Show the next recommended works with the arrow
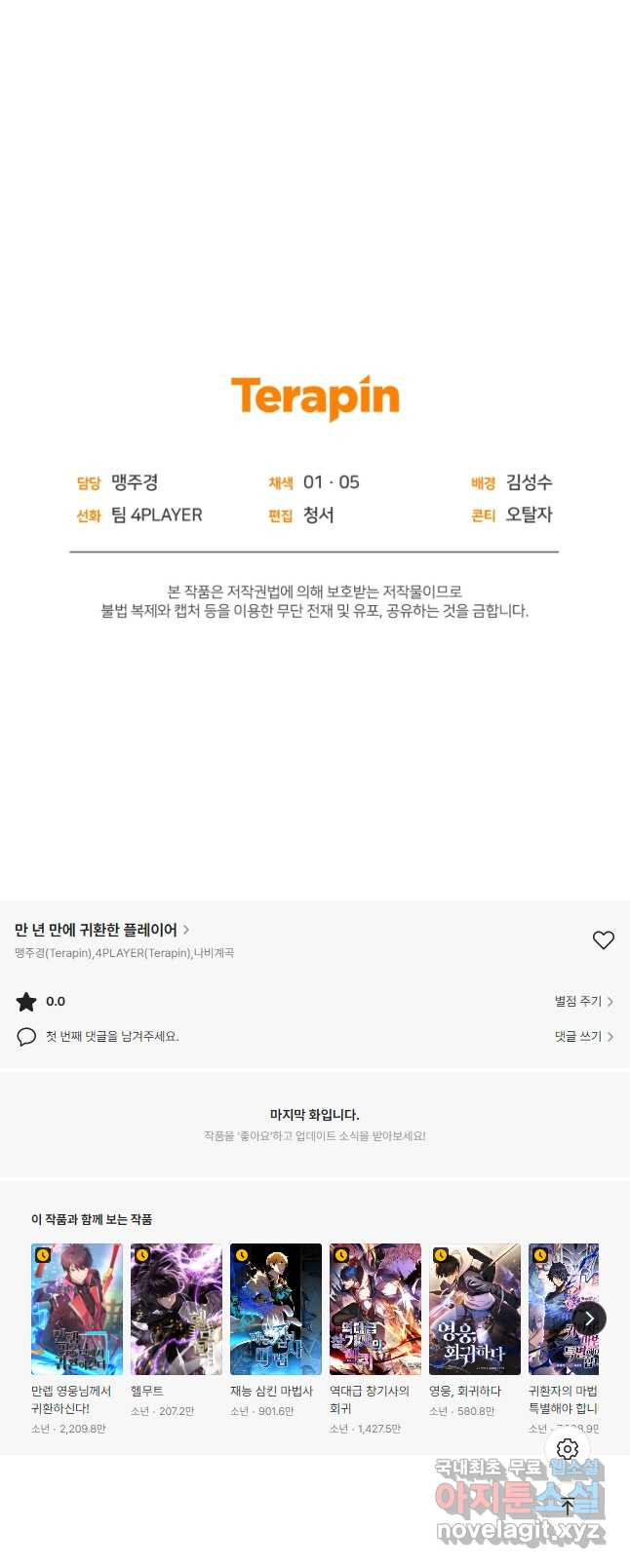Image resolution: width=630 pixels, height=1568 pixels. [589, 1318]
